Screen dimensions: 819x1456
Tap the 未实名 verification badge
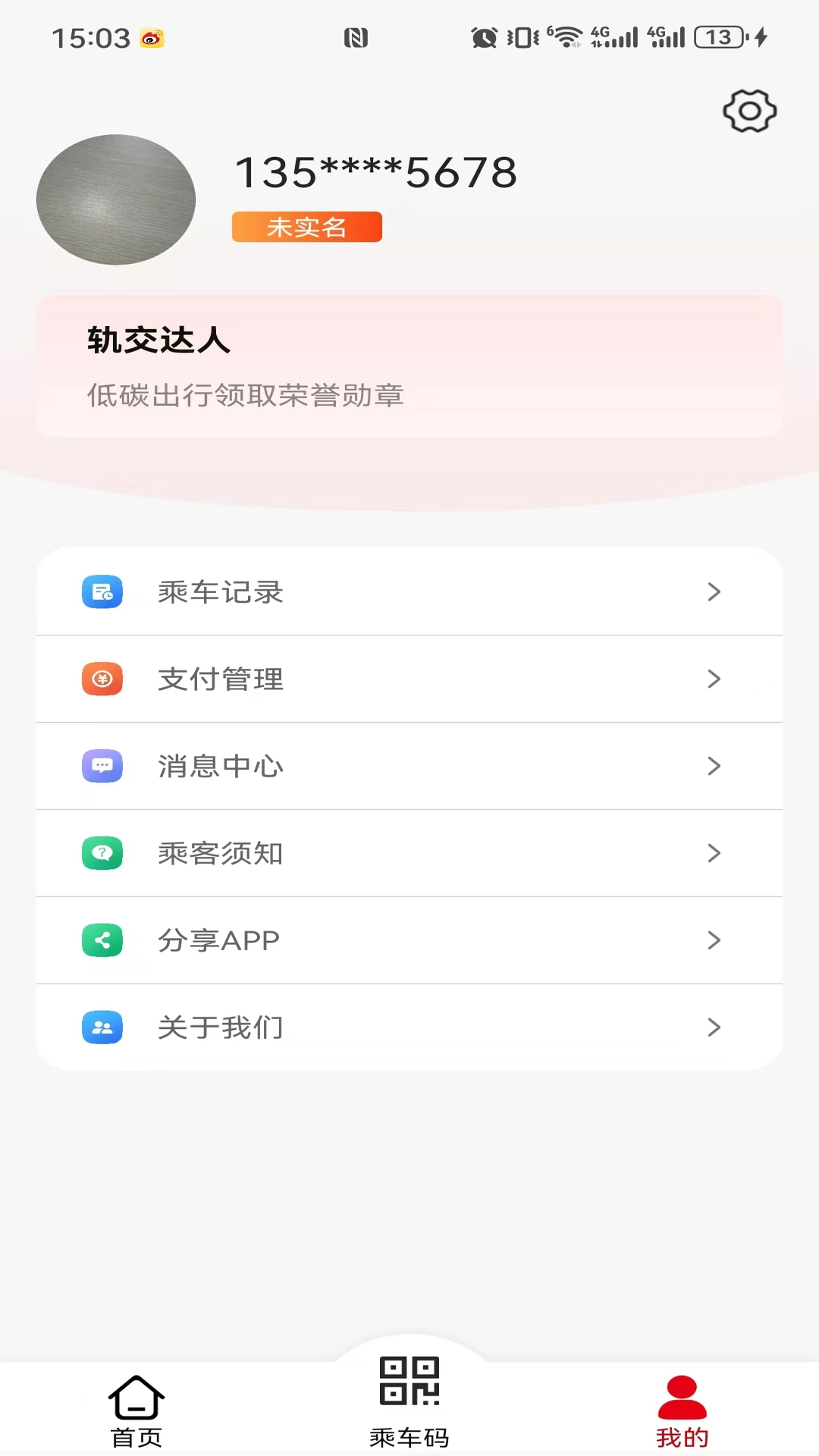click(x=306, y=227)
